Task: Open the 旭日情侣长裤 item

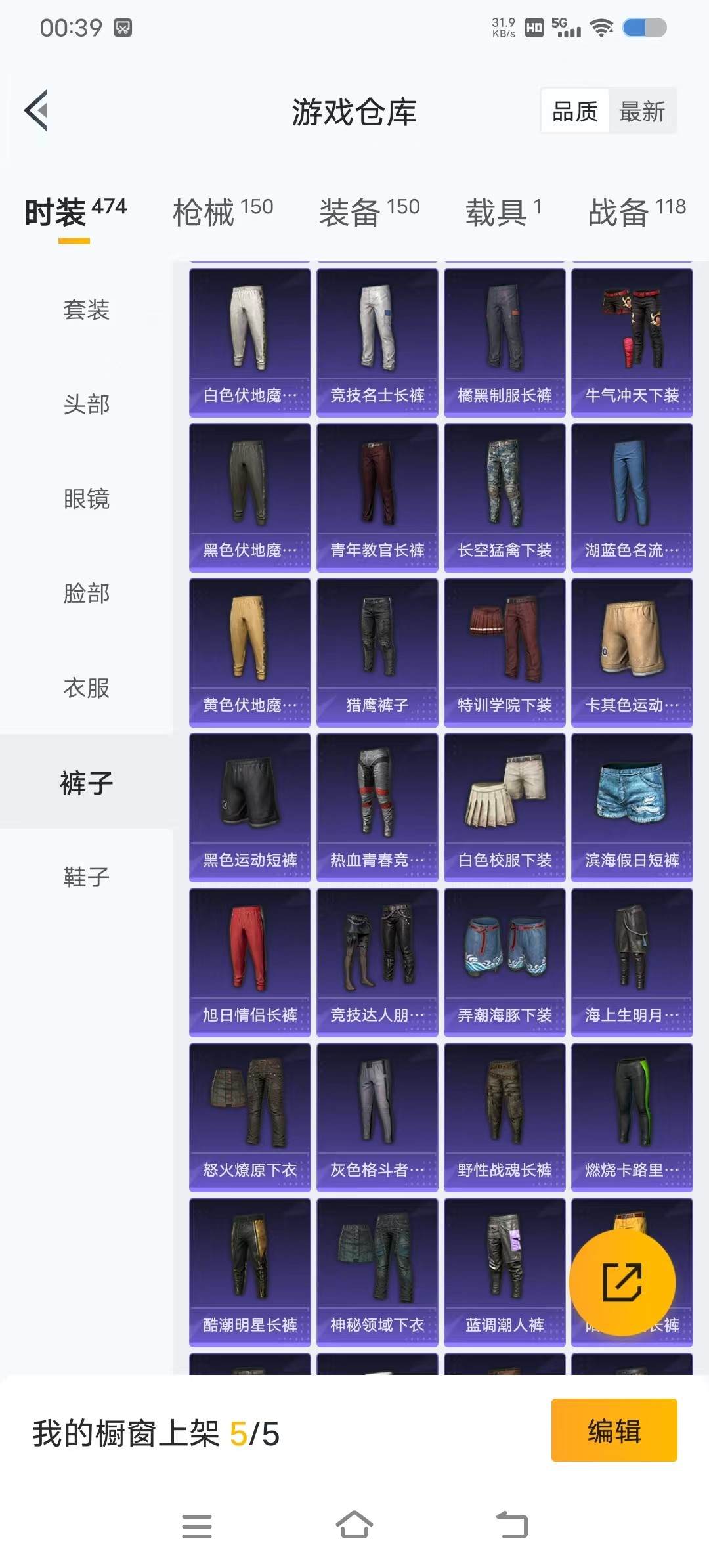Action: (x=249, y=959)
